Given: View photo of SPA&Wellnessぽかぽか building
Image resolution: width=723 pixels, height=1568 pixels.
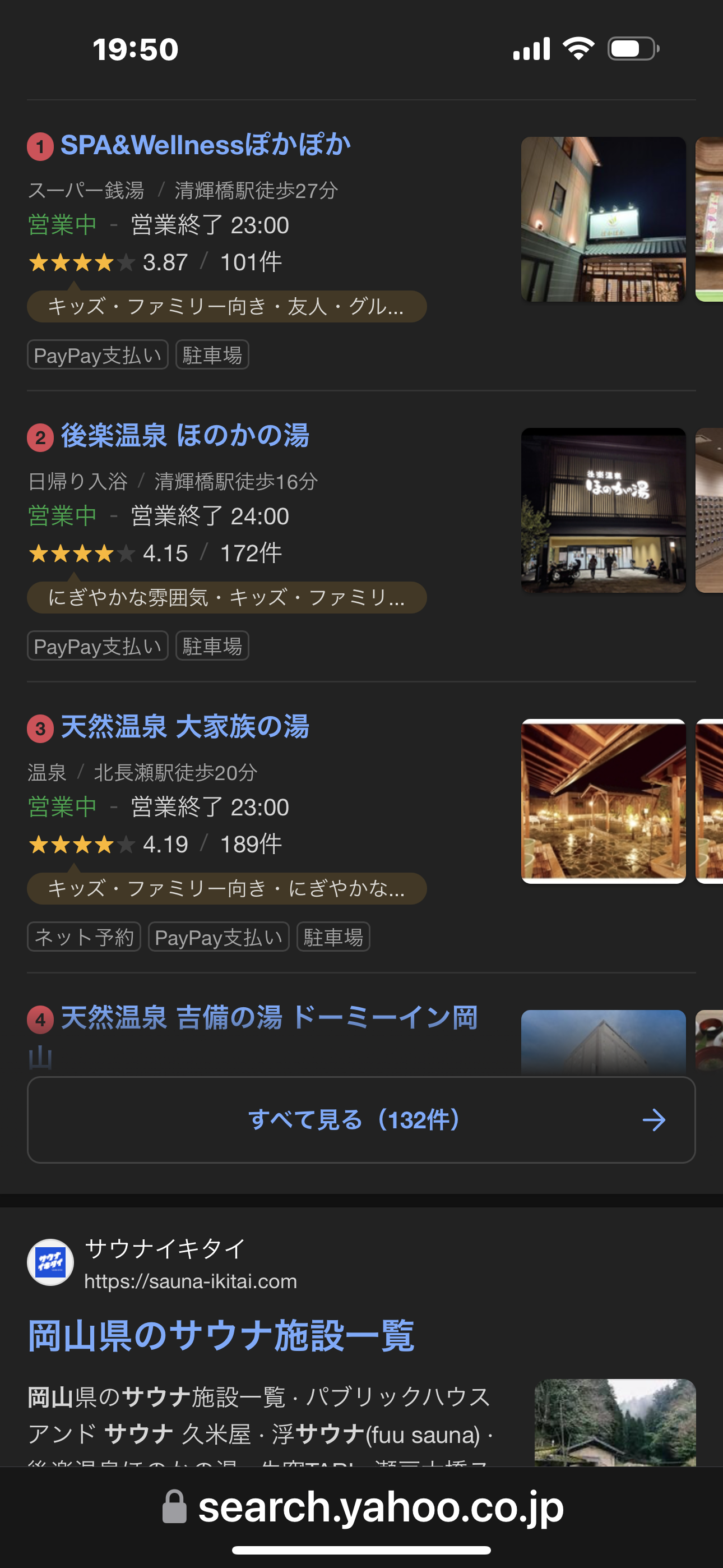Looking at the screenshot, I should pyautogui.click(x=602, y=219).
